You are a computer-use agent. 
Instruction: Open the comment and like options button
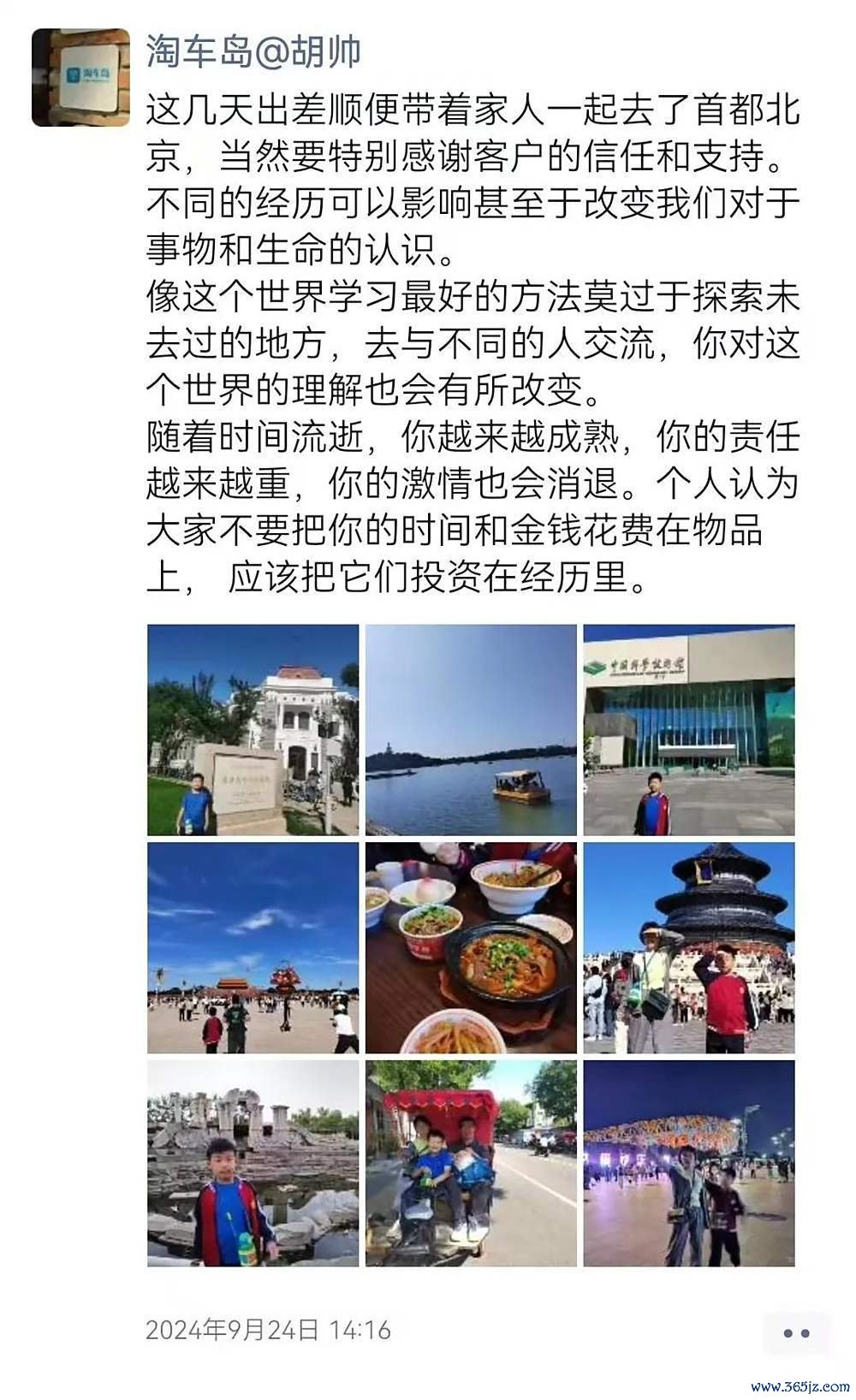[796, 1332]
